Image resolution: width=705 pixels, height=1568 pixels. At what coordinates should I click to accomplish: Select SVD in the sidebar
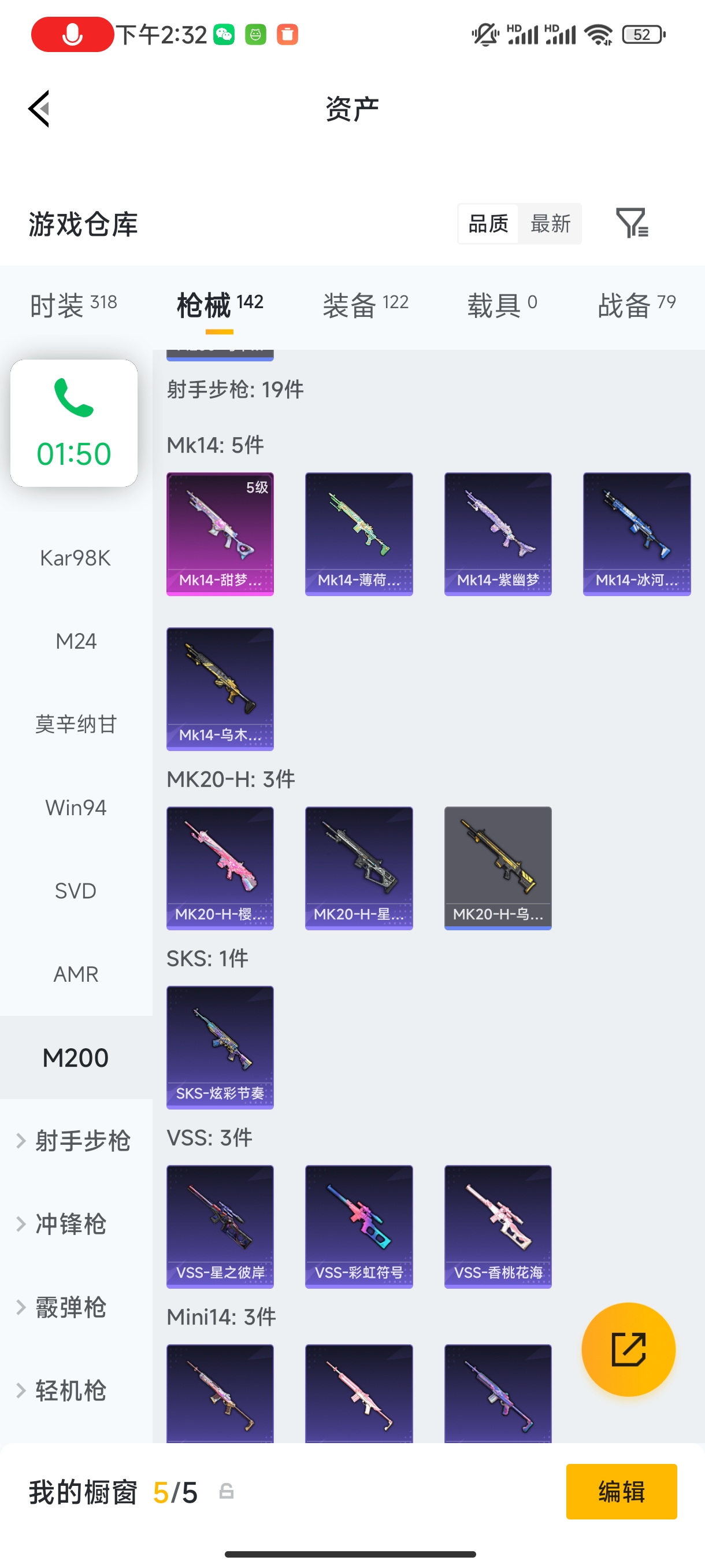pyautogui.click(x=76, y=891)
